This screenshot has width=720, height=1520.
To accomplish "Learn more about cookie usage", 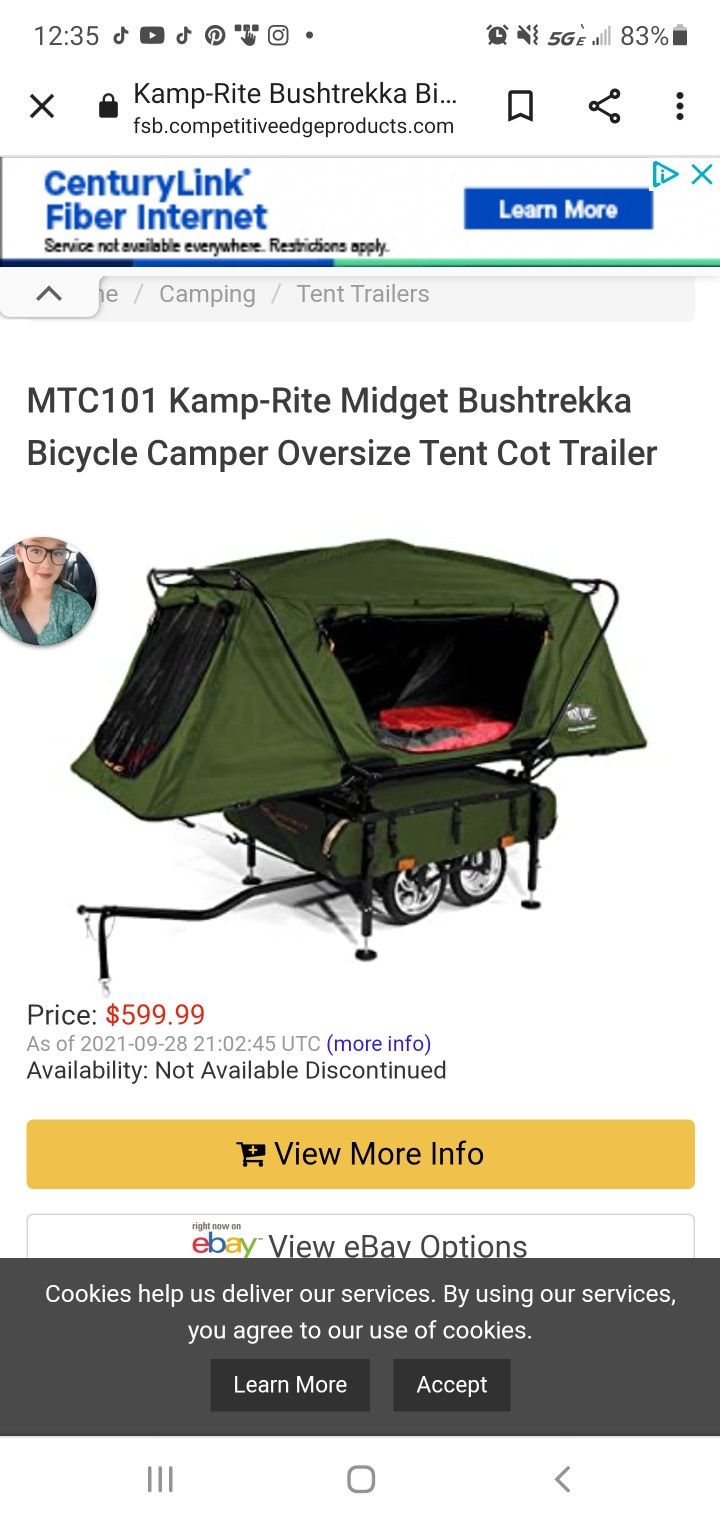I will (x=290, y=1385).
